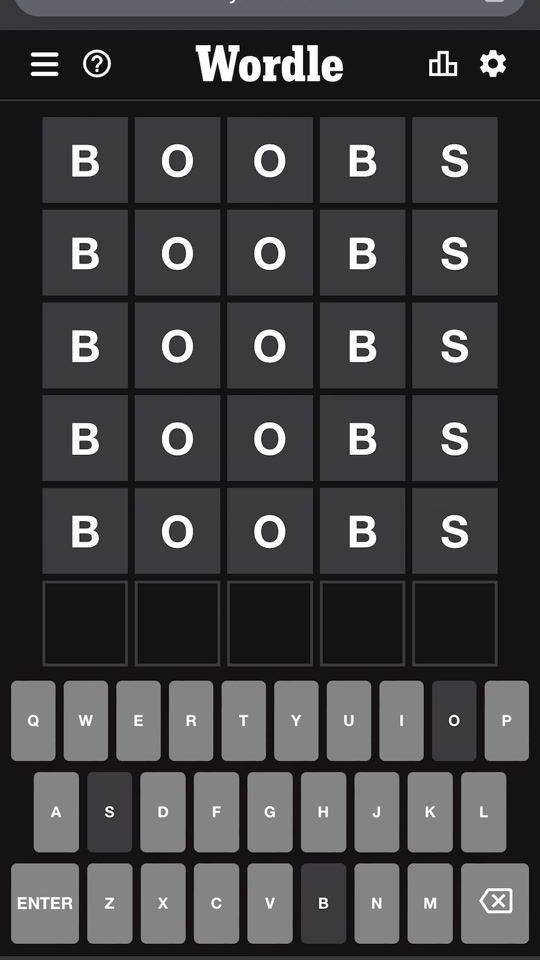Viewport: 540px width, 960px height.
Task: Tap the P key
Action: click(x=507, y=721)
